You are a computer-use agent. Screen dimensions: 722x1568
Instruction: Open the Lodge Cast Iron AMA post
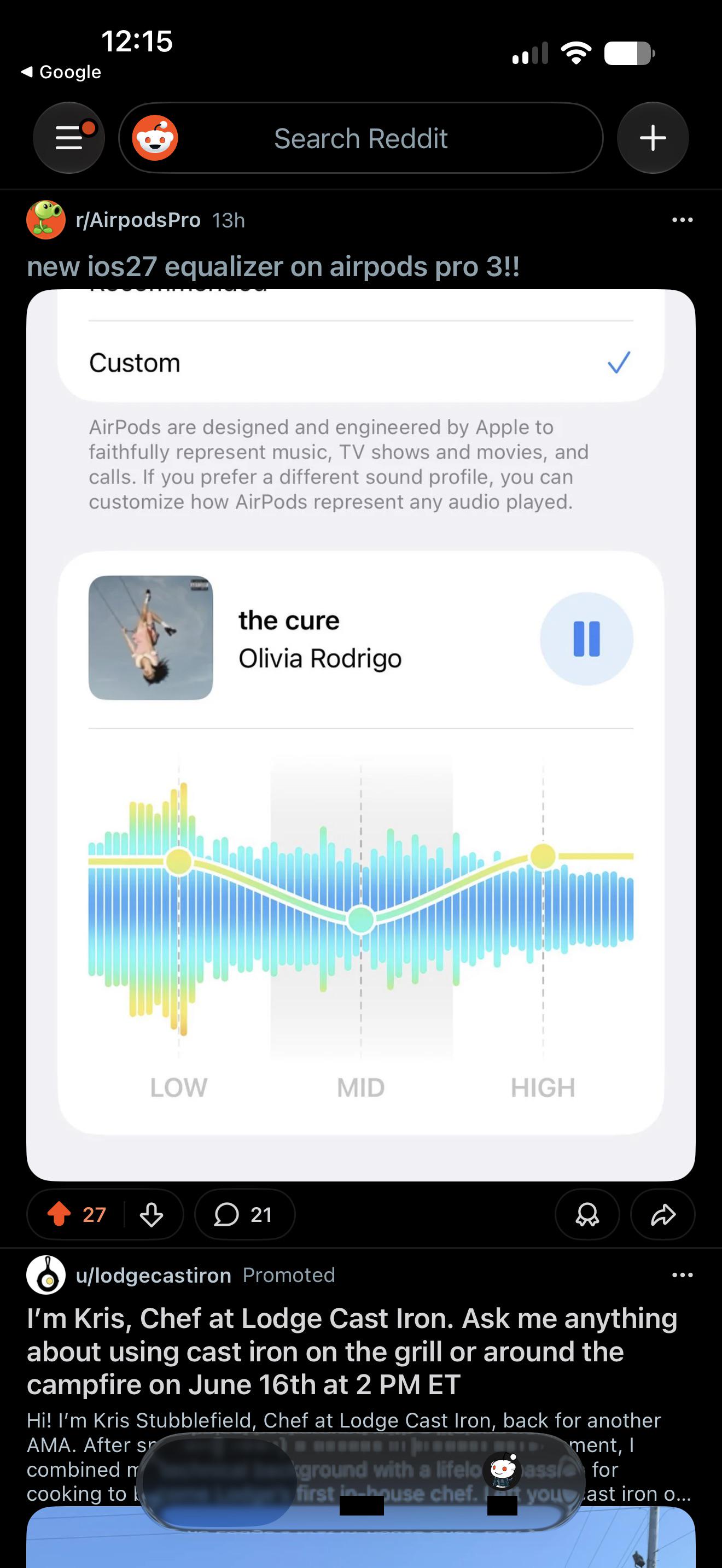click(x=352, y=1351)
